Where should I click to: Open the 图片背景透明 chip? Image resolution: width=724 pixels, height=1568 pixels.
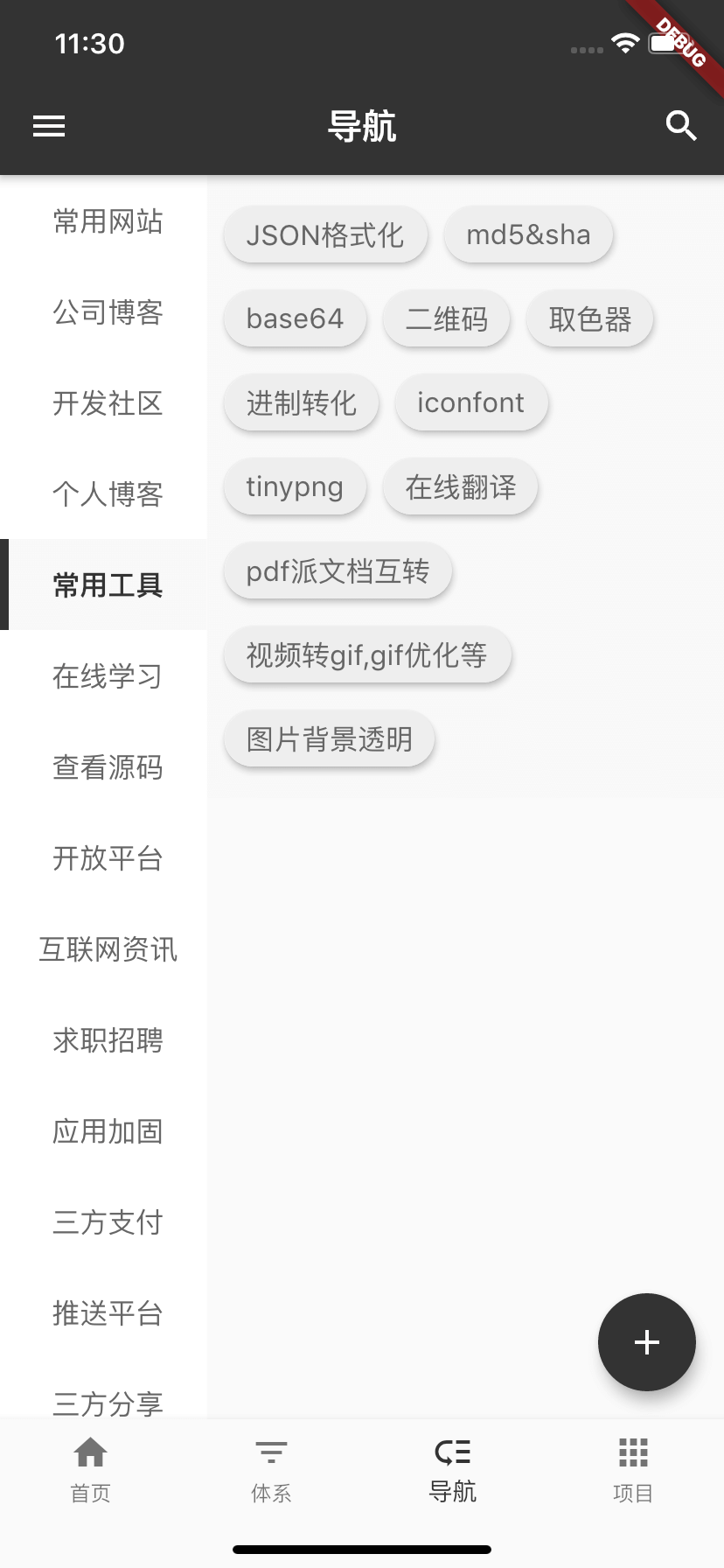329,738
